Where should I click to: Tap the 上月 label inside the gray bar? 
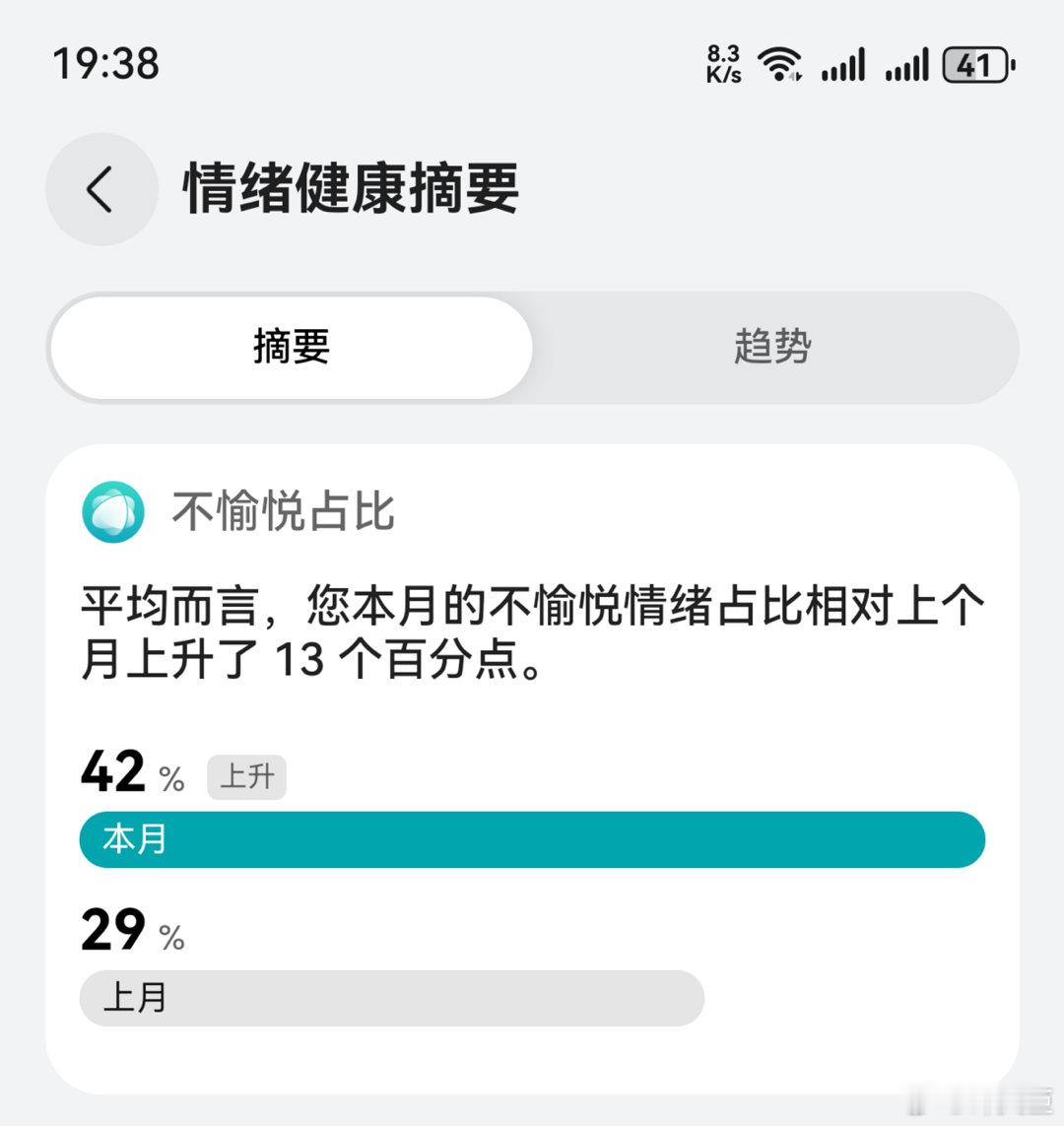click(x=138, y=997)
